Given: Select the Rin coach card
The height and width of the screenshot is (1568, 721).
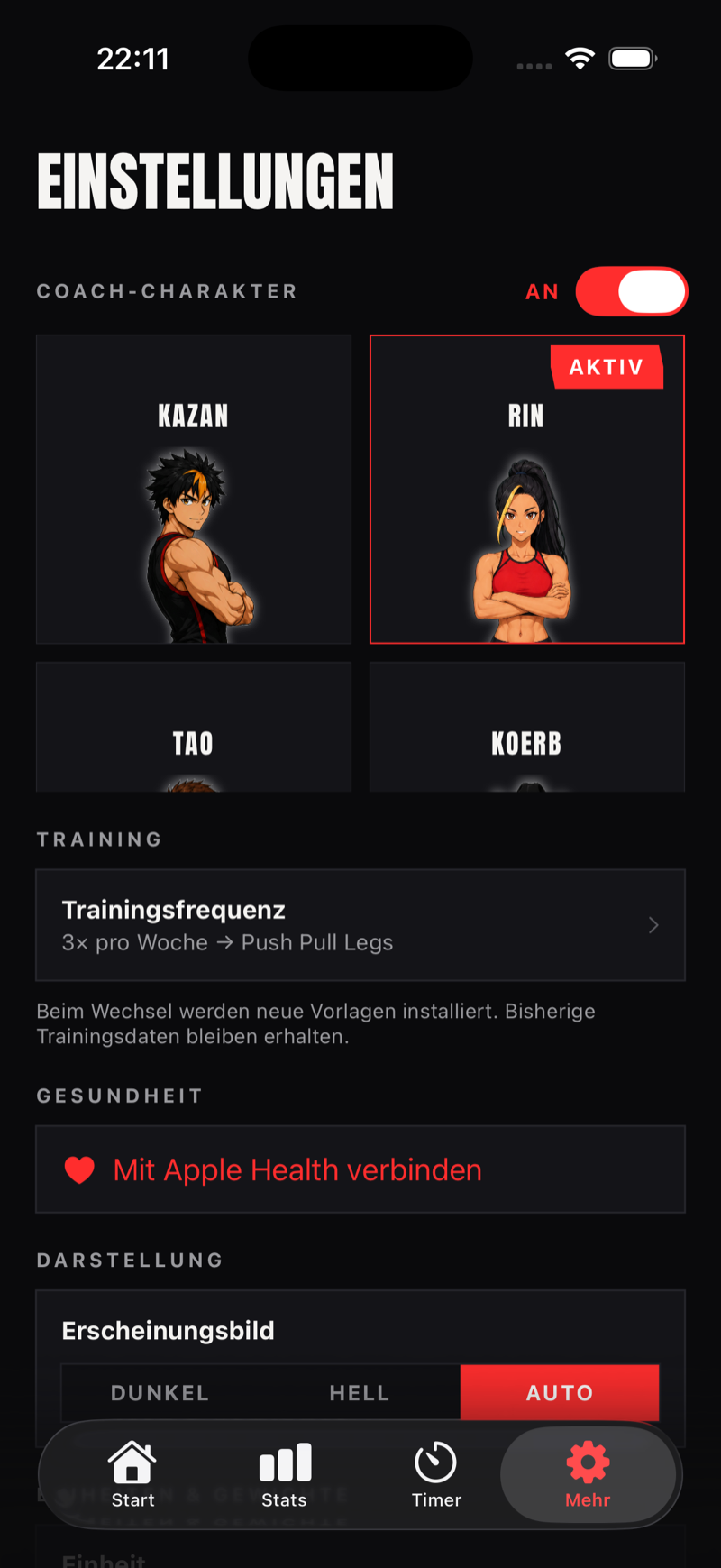Looking at the screenshot, I should point(527,490).
